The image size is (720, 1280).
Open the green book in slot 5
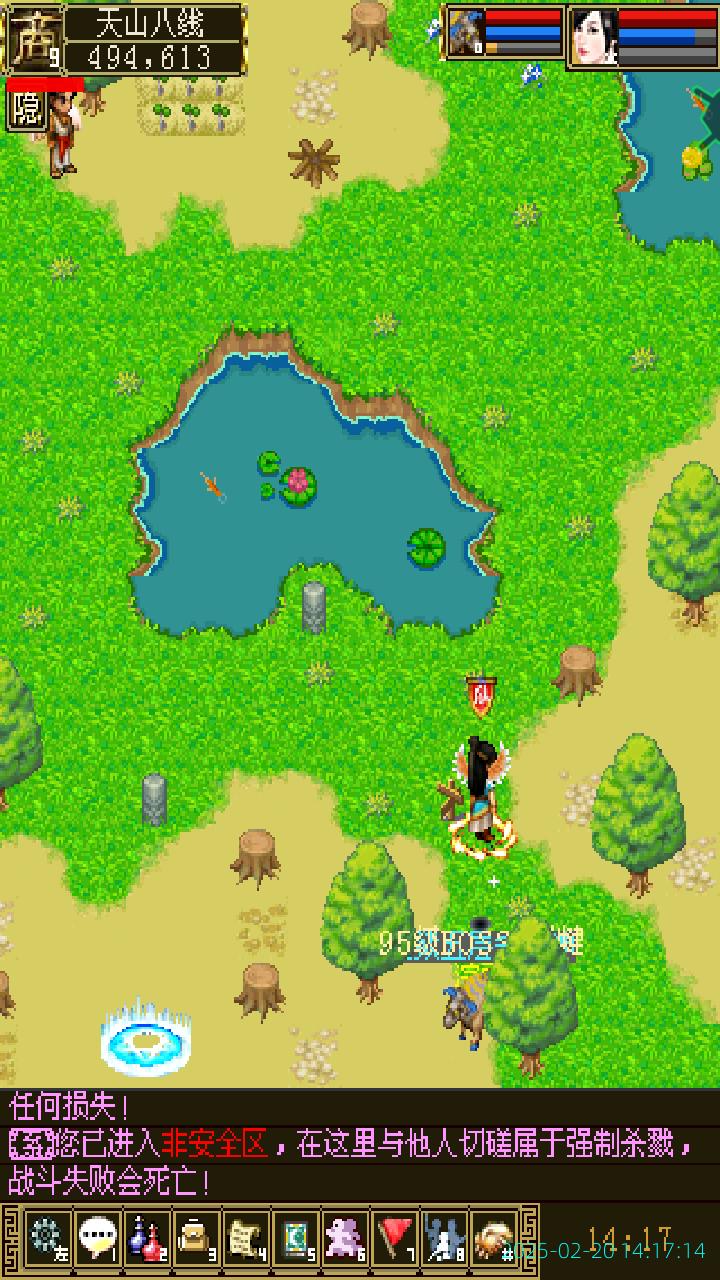[x=295, y=1237]
